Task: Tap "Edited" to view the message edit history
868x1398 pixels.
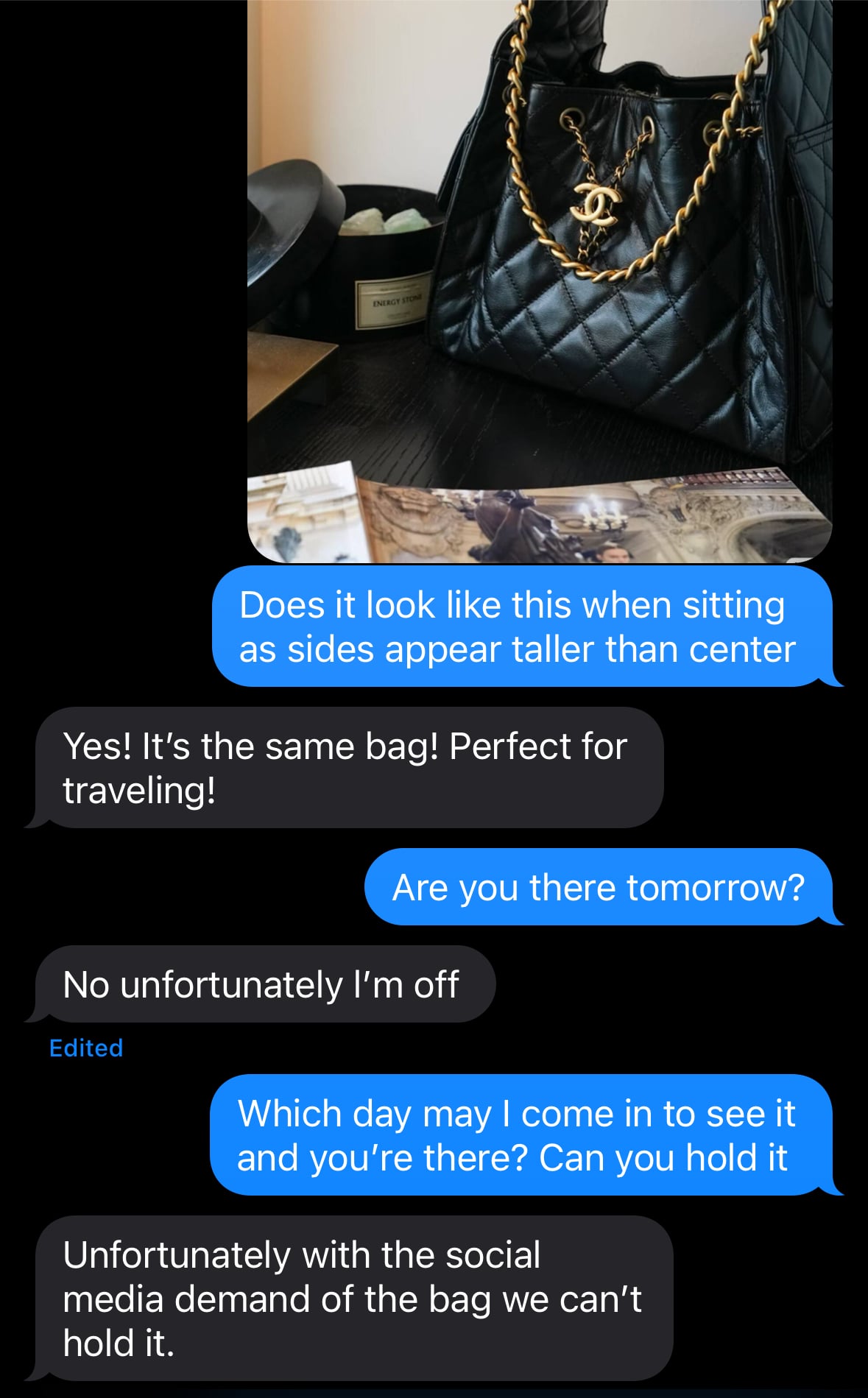Action: [x=85, y=1048]
